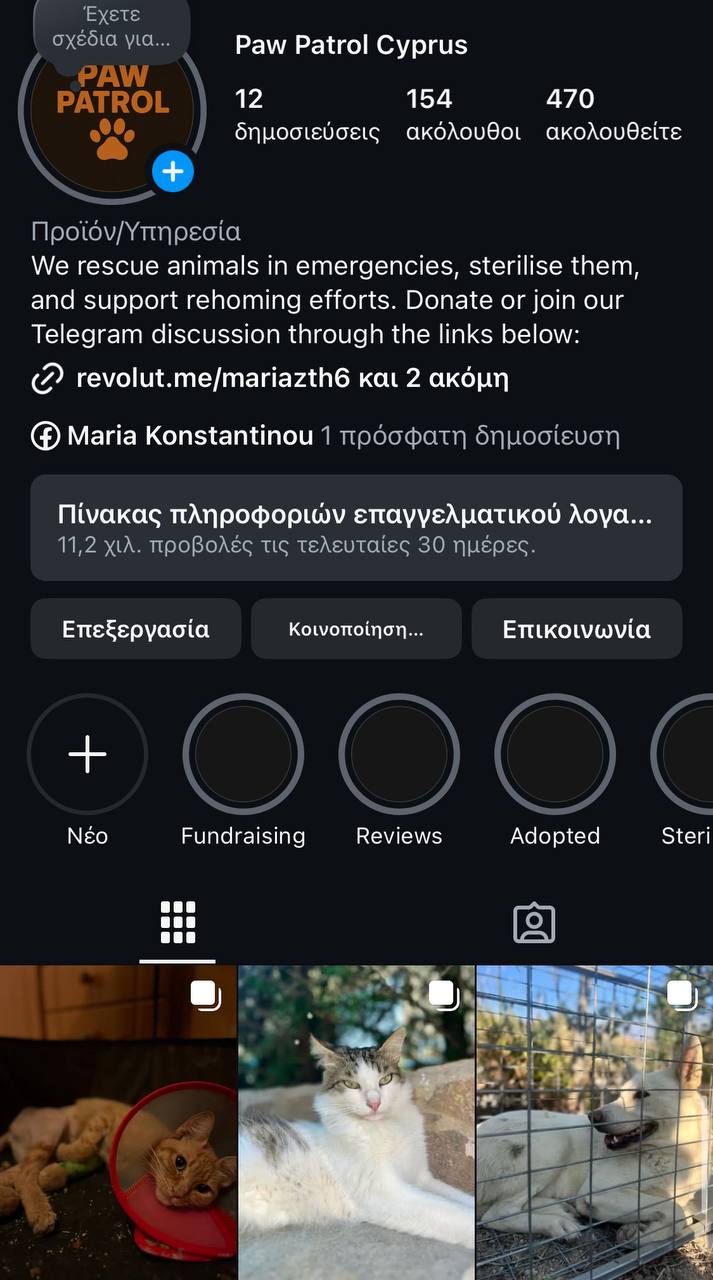Image resolution: width=713 pixels, height=1280 pixels.
Task: Tap the blue plus badge on the profile picture
Action: click(x=173, y=172)
